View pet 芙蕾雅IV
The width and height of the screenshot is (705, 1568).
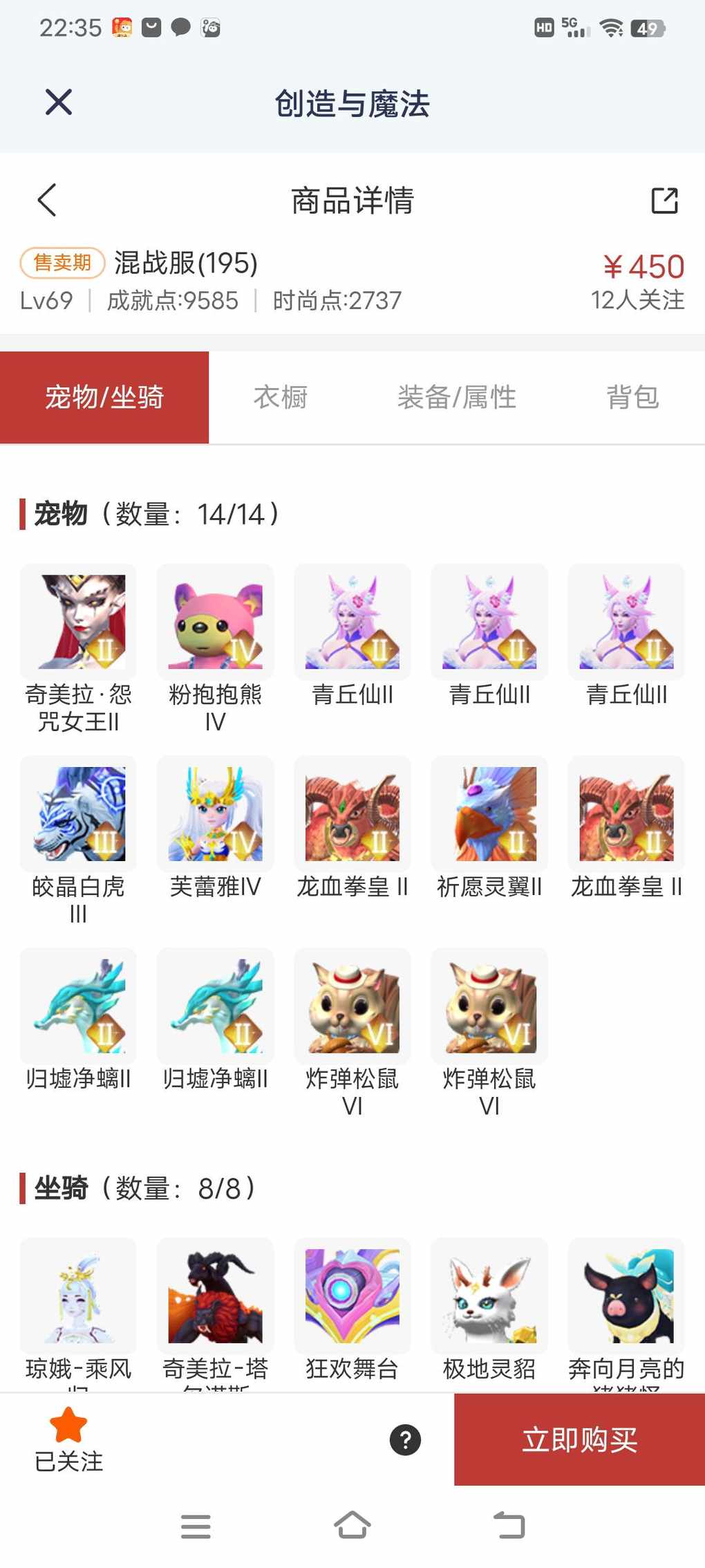[x=215, y=814]
